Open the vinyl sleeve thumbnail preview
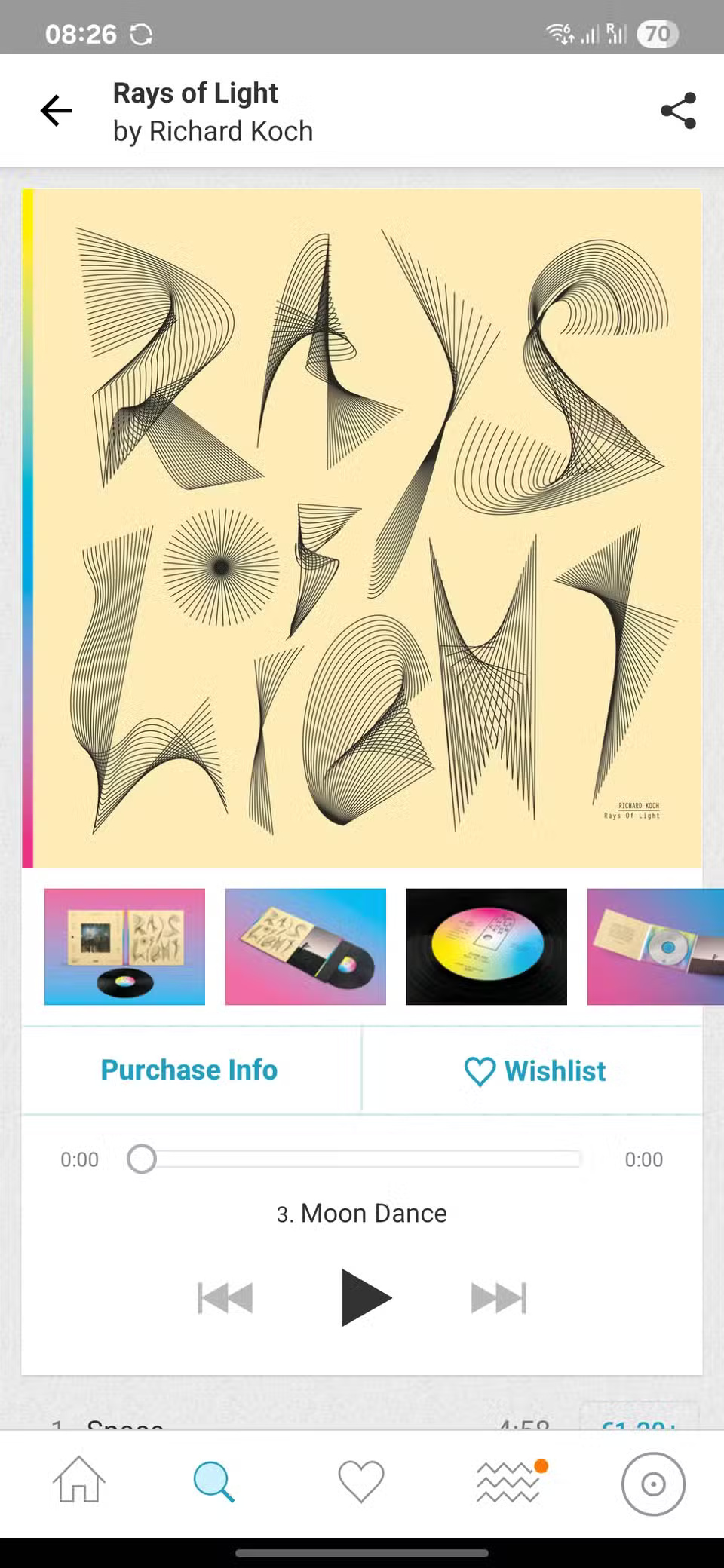The width and height of the screenshot is (724, 1568). [x=305, y=947]
